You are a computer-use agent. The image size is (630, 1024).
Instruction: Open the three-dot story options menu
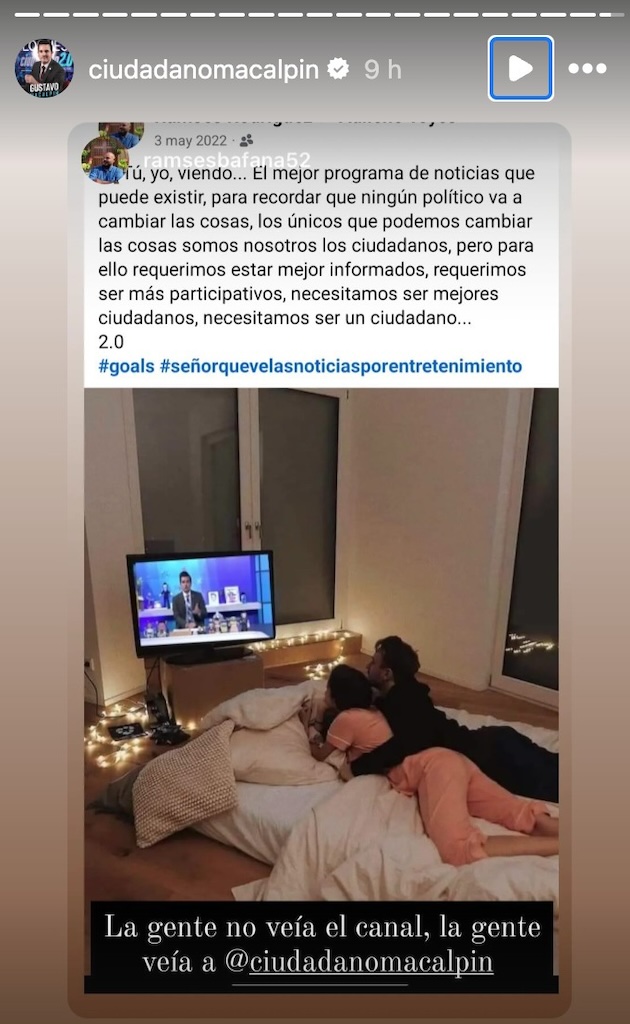[587, 69]
